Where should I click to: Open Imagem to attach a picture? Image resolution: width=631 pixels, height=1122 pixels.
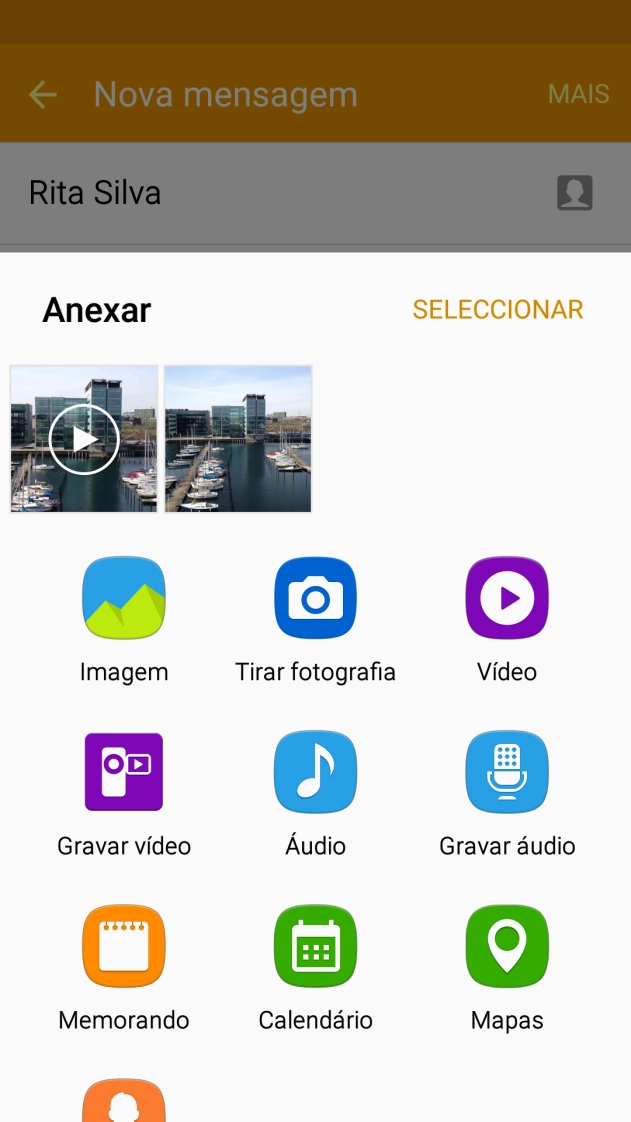coord(124,598)
